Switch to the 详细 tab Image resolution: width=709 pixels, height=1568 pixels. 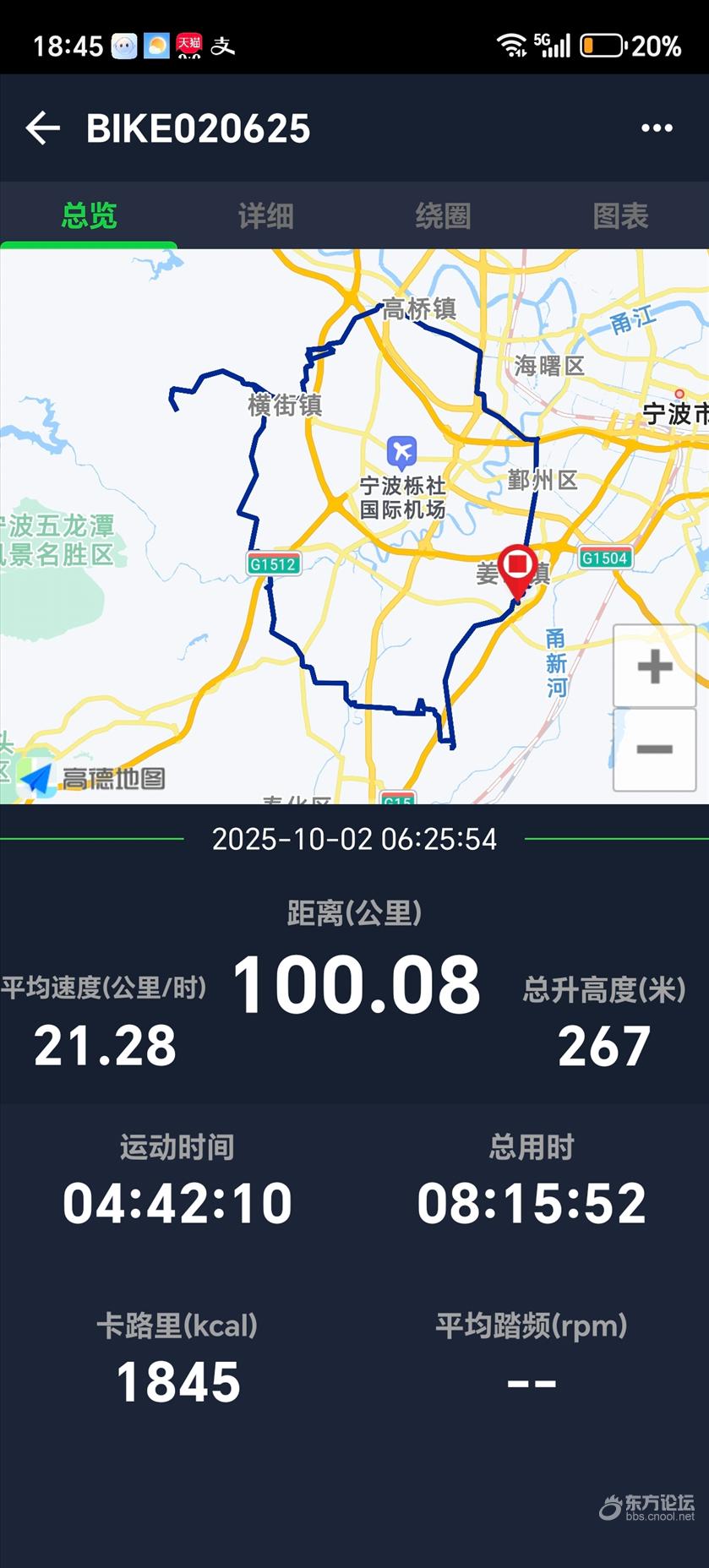265,216
